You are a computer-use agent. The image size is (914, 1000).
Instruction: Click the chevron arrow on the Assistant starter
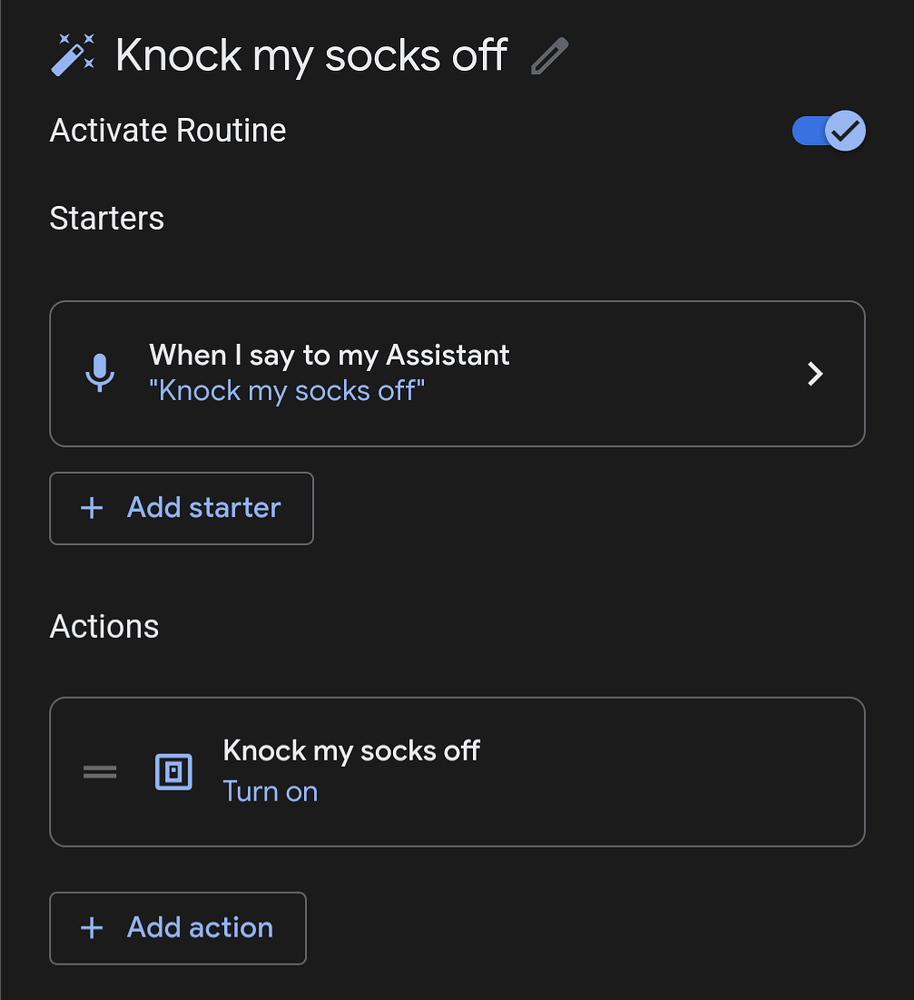(815, 373)
